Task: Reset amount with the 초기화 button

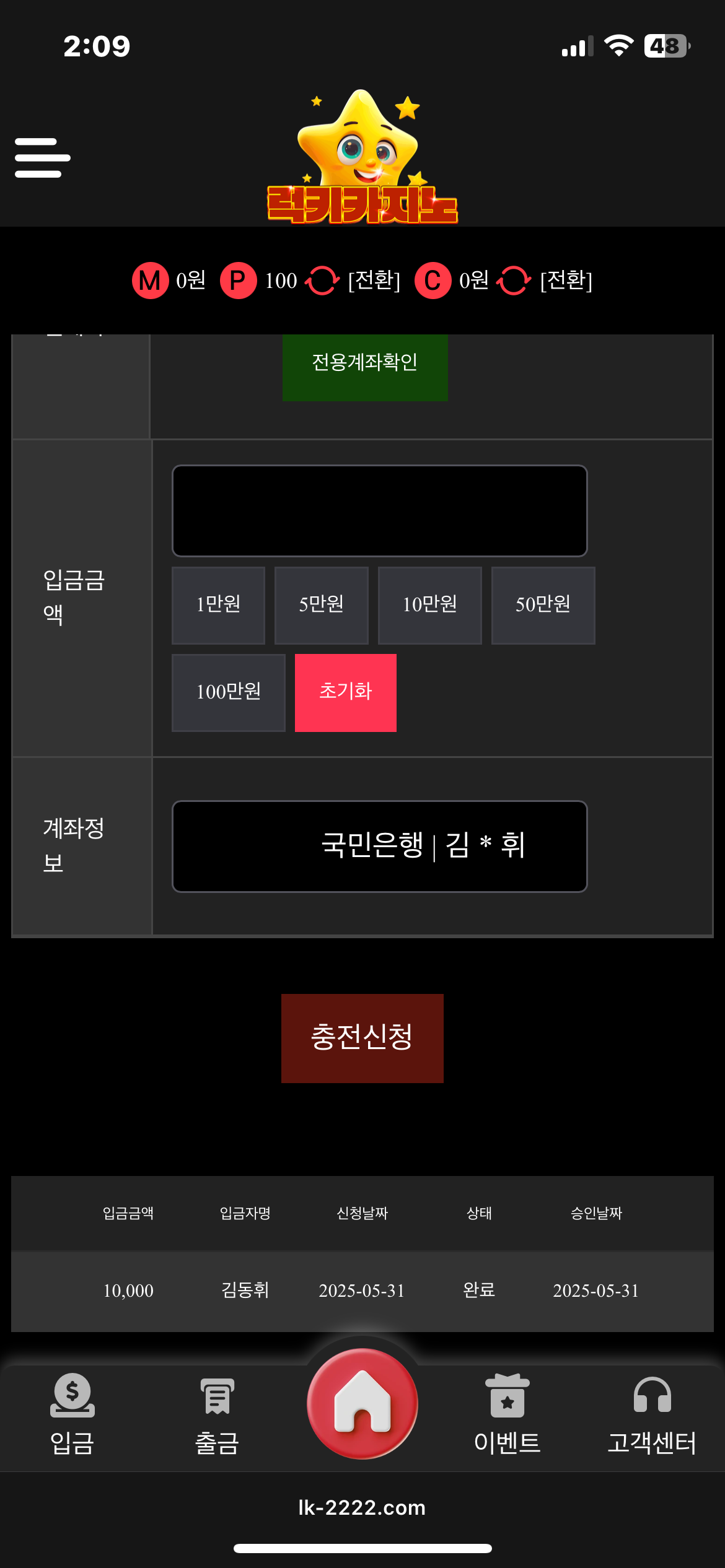Action: click(345, 692)
